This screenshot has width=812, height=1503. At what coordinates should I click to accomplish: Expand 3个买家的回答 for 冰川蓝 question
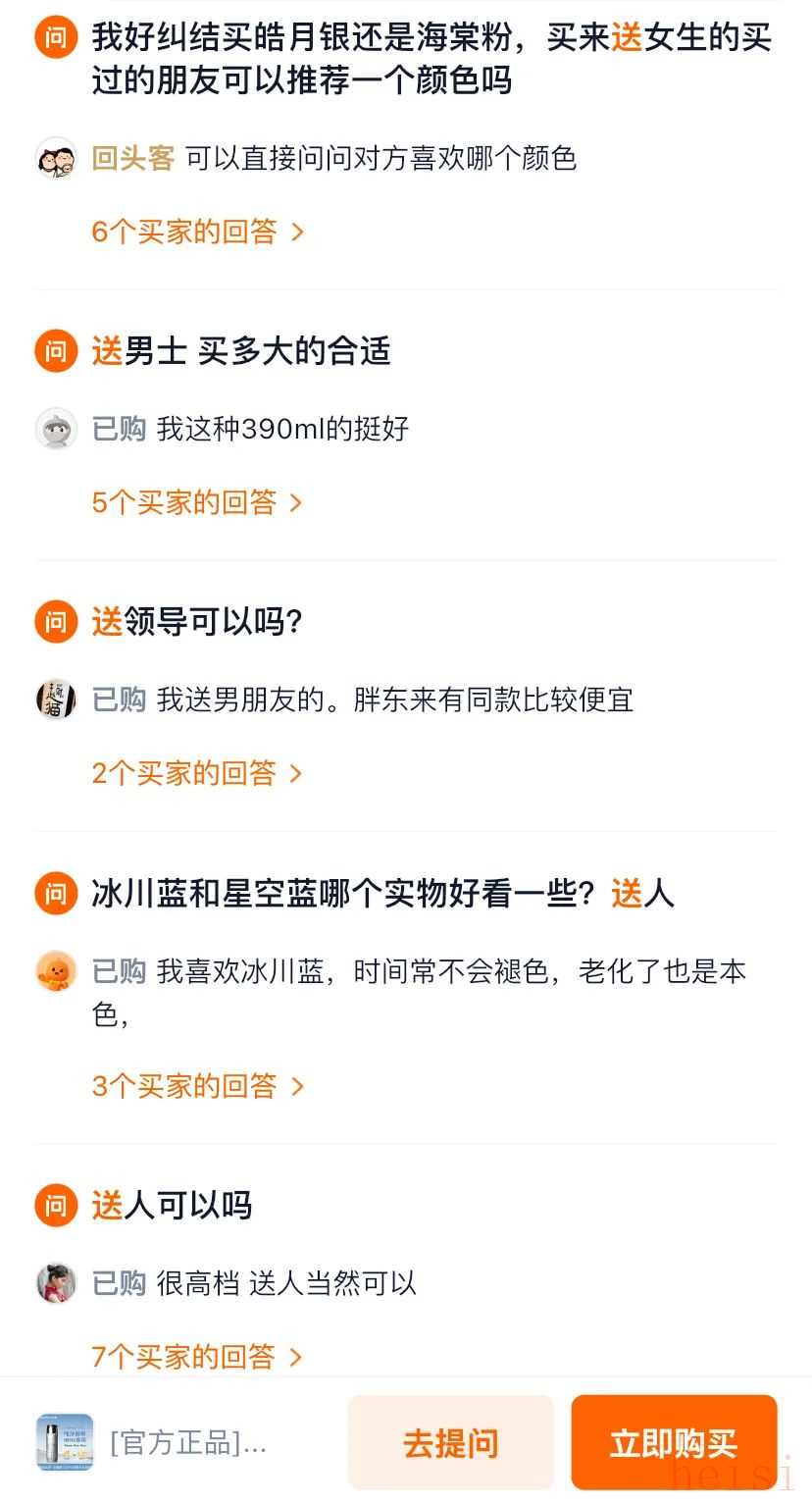(197, 1086)
